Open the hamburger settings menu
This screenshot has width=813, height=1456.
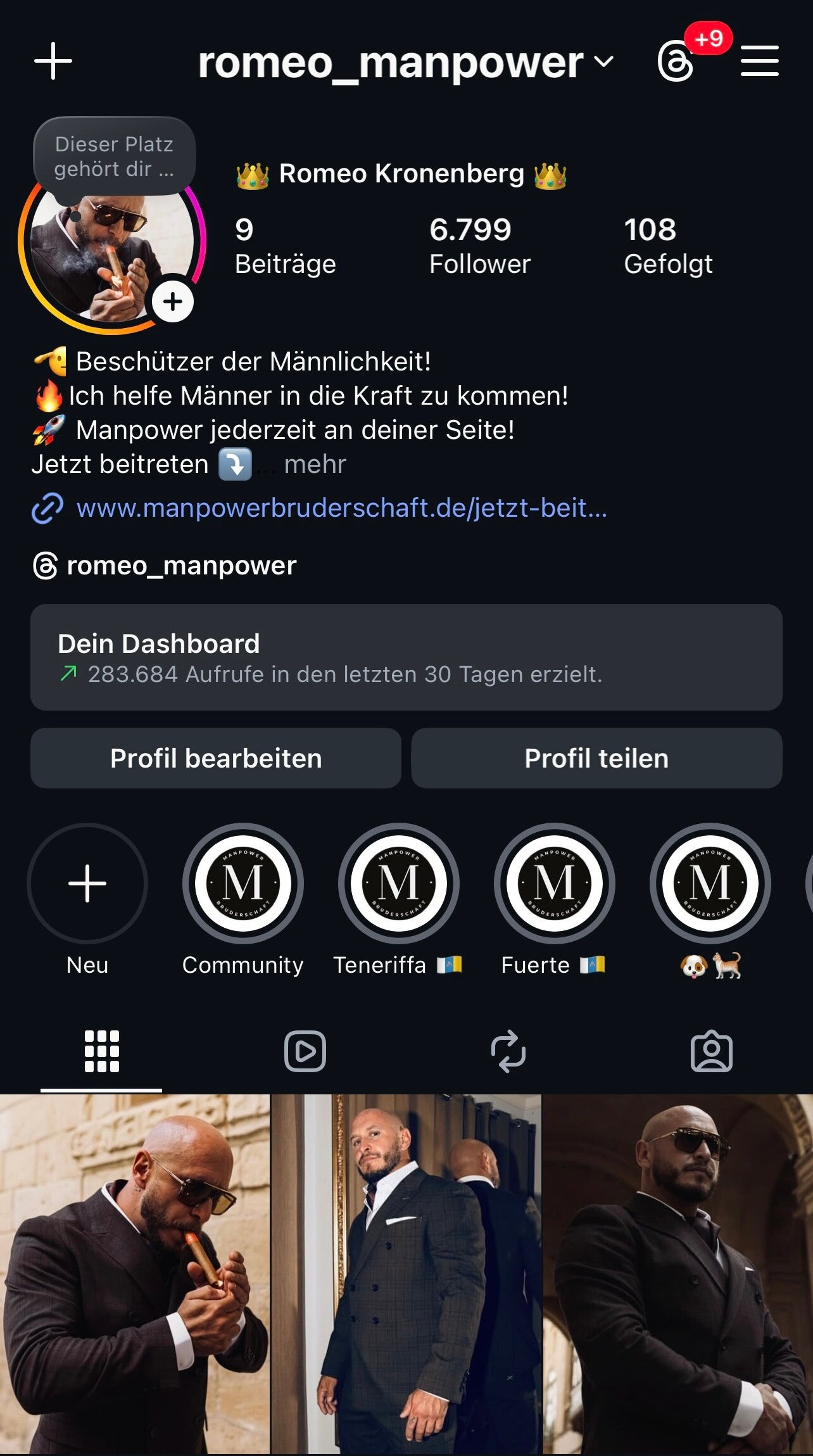(759, 61)
